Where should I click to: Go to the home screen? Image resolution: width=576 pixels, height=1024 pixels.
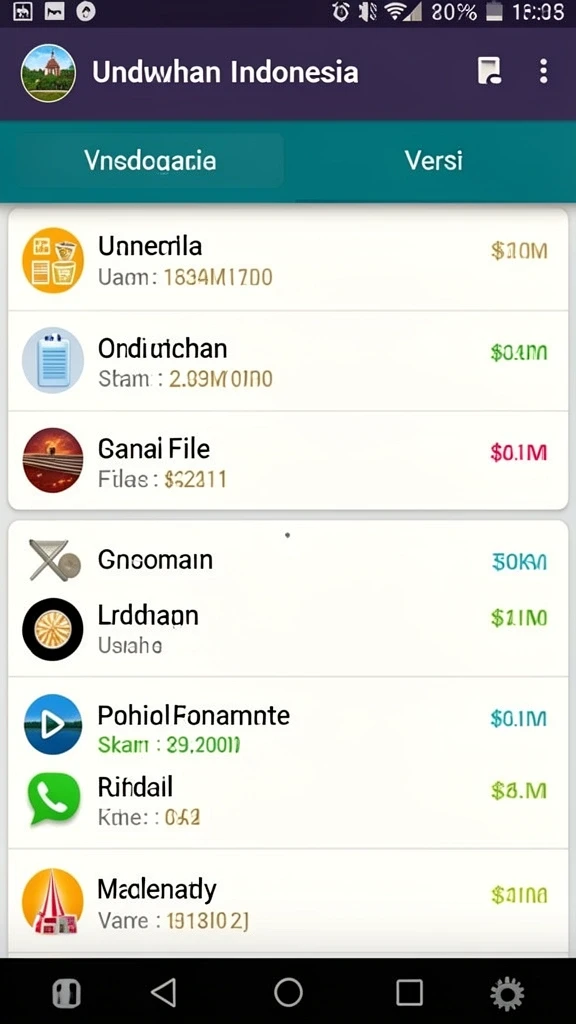288,993
